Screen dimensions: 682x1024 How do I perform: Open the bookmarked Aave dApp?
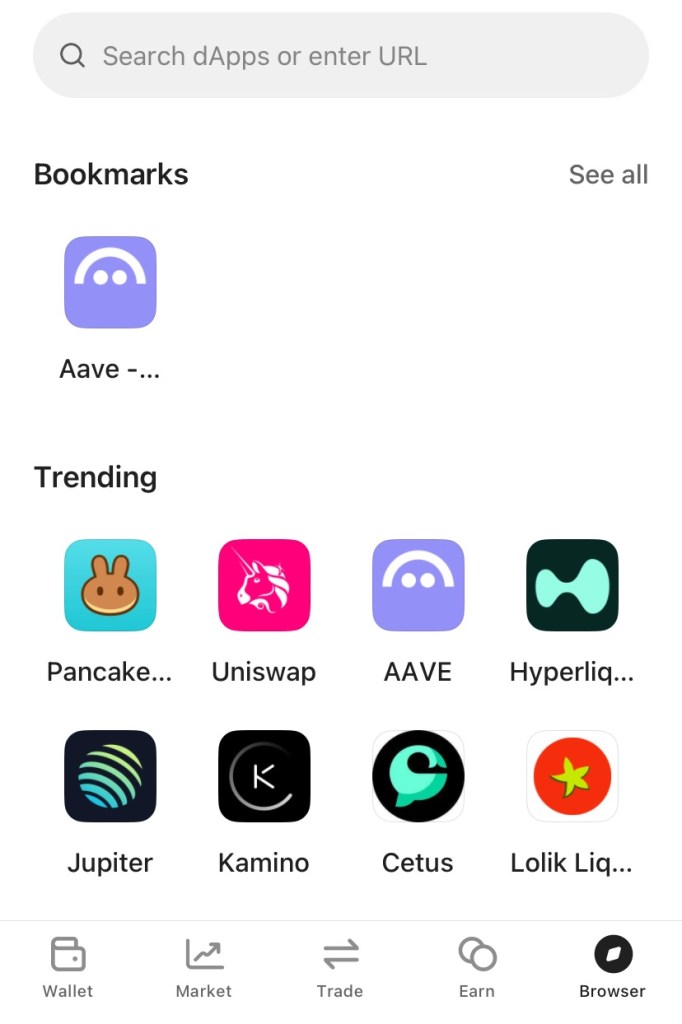[110, 283]
